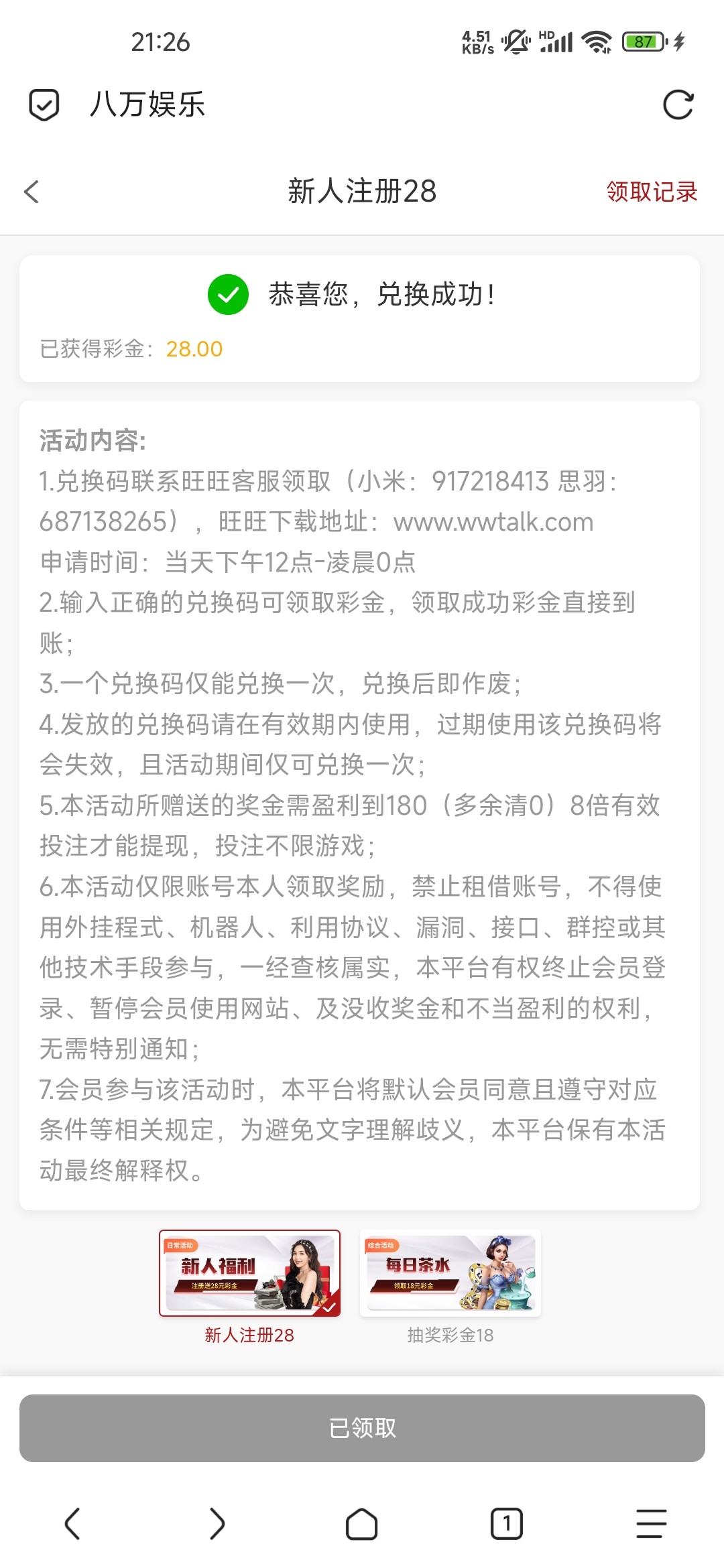This screenshot has width=724, height=1568.
Task: Tap the grey 已领取 button
Action: 362,1428
